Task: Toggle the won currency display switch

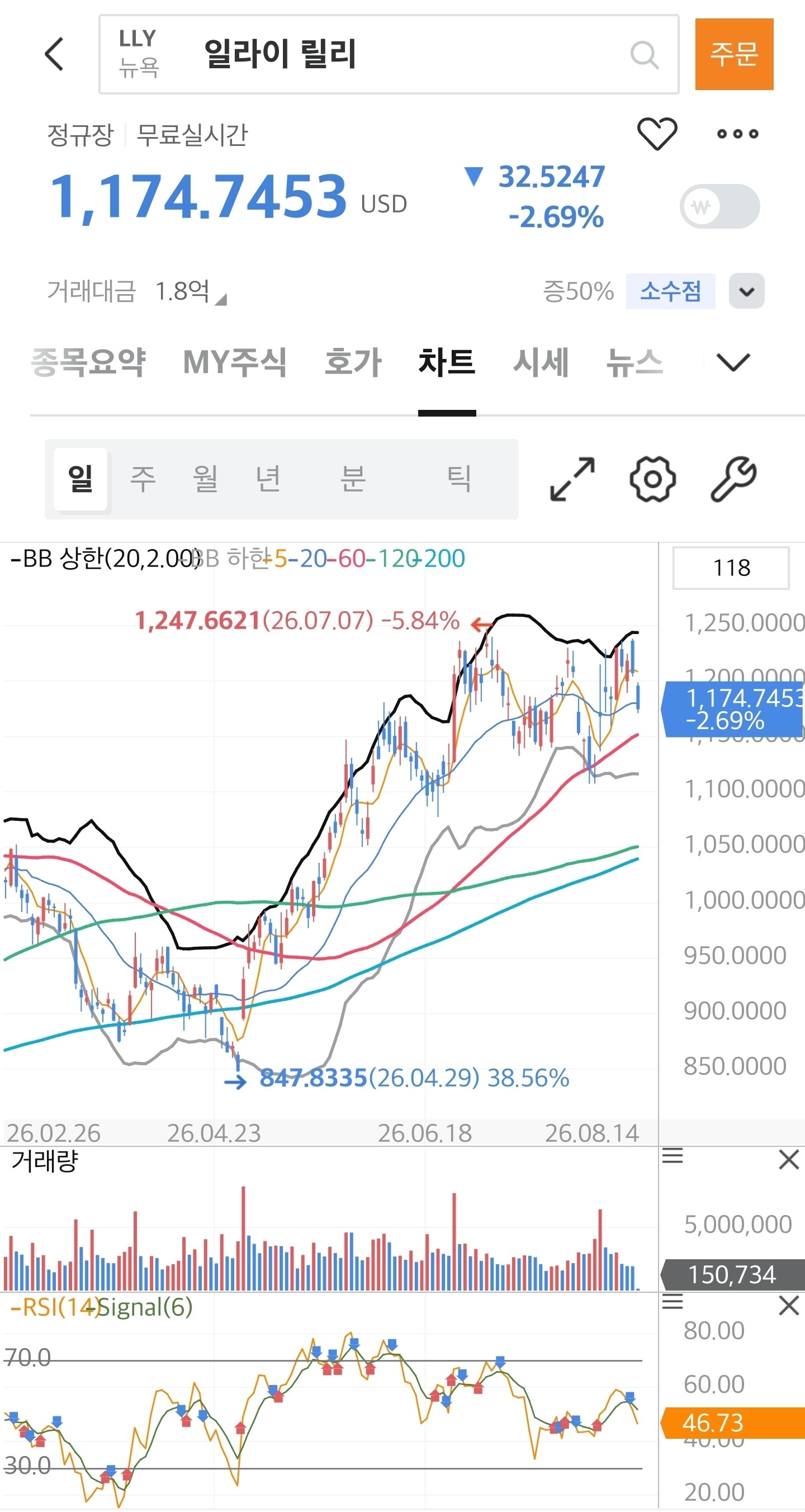Action: click(720, 206)
